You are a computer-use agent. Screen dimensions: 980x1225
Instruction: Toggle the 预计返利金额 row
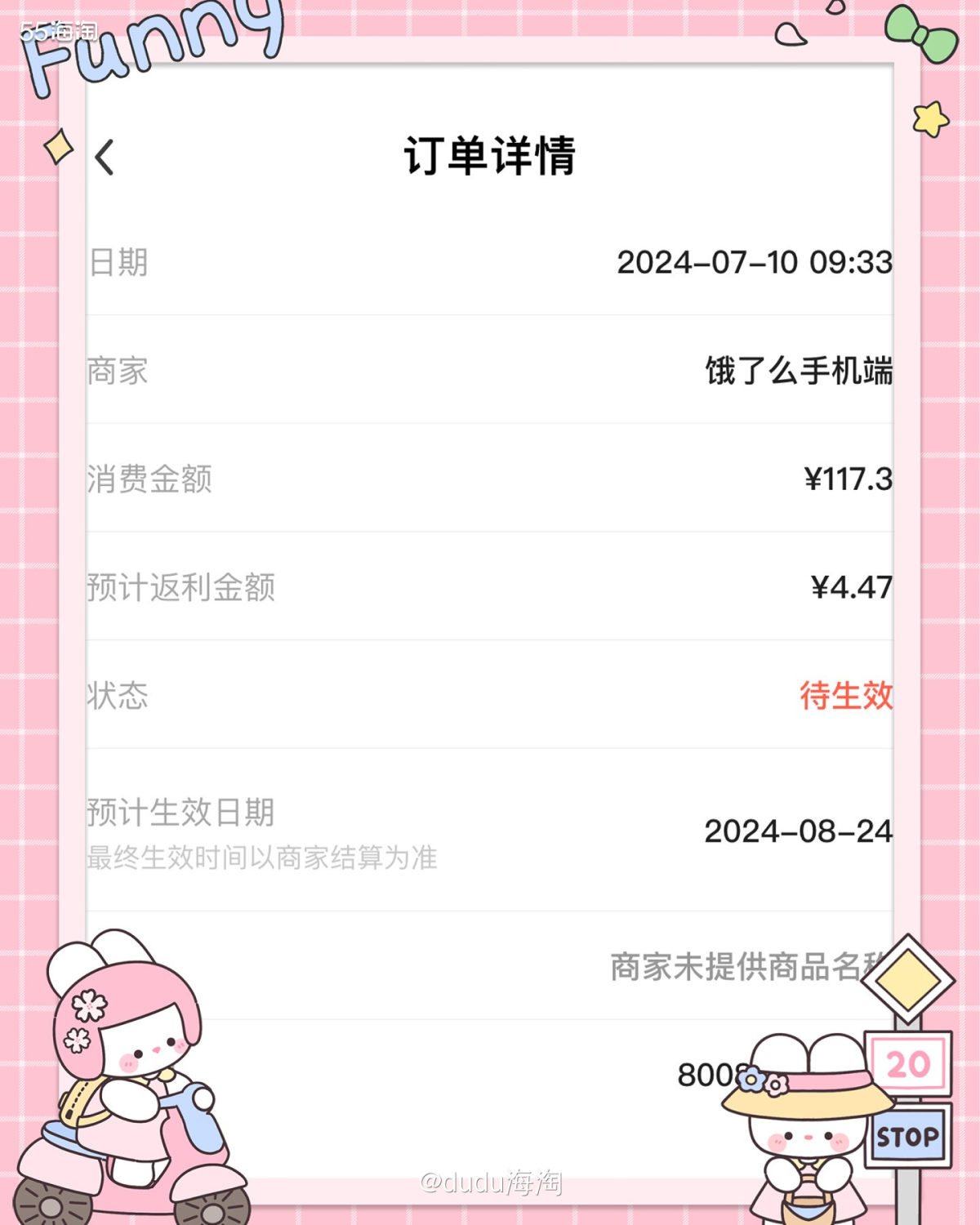[x=490, y=586]
